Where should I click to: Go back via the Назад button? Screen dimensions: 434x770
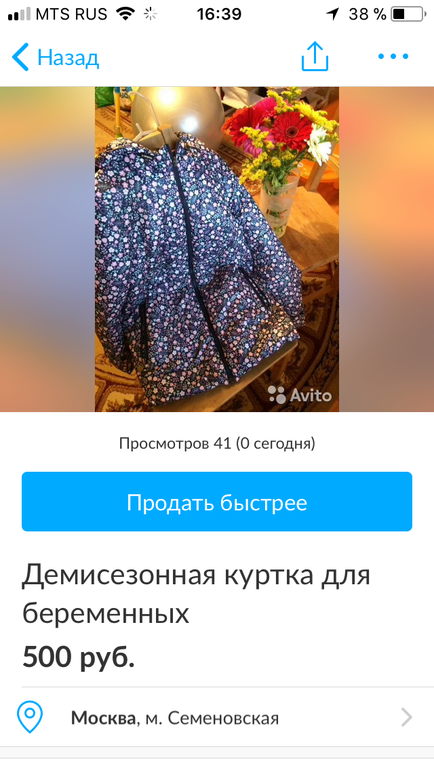click(55, 57)
